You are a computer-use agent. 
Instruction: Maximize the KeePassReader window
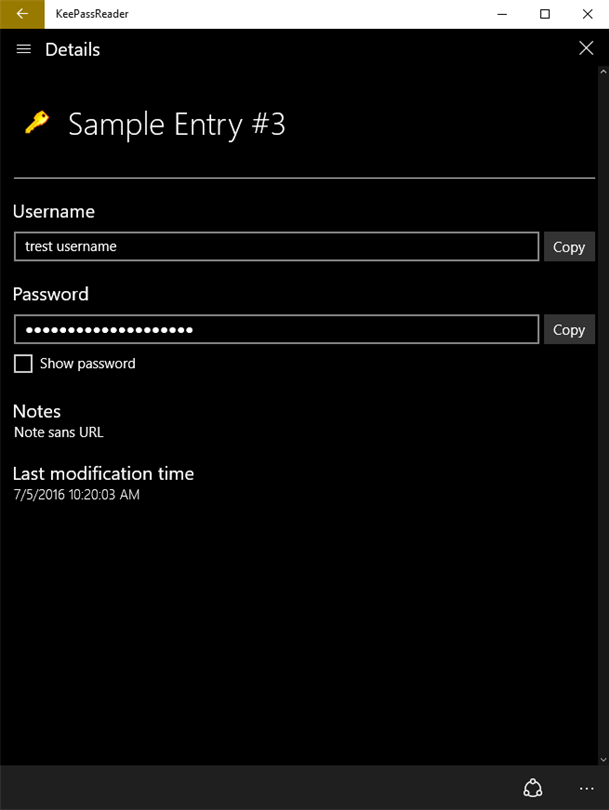click(x=545, y=14)
